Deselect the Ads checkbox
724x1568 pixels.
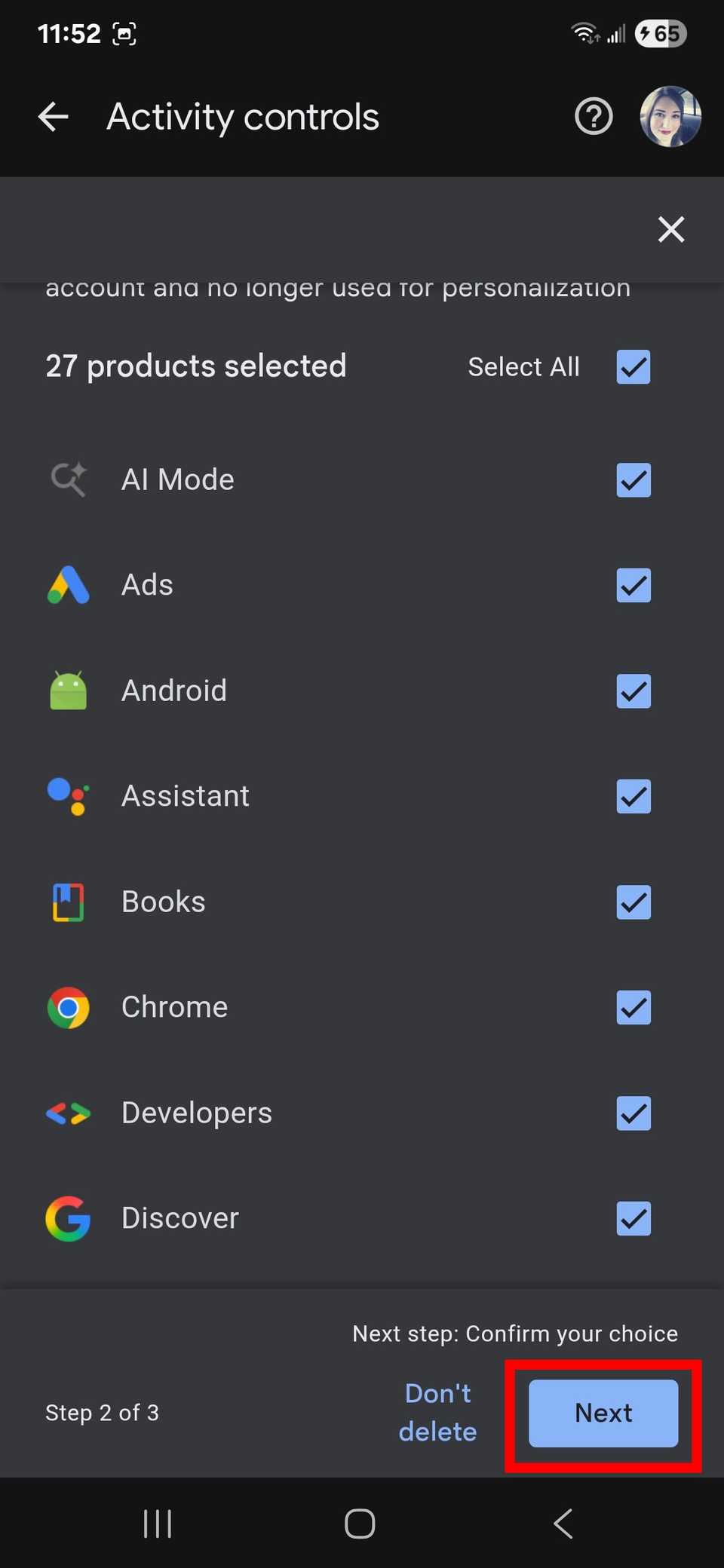[633, 585]
